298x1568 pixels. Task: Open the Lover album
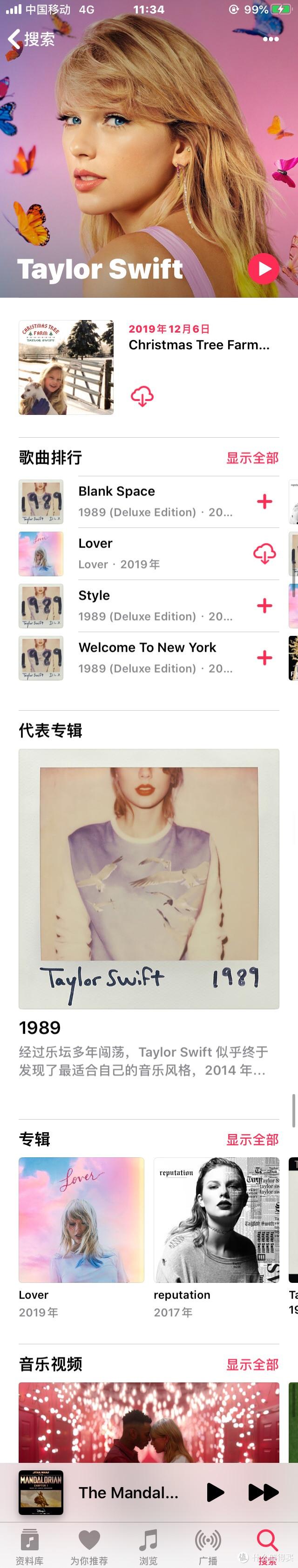pos(81,1220)
